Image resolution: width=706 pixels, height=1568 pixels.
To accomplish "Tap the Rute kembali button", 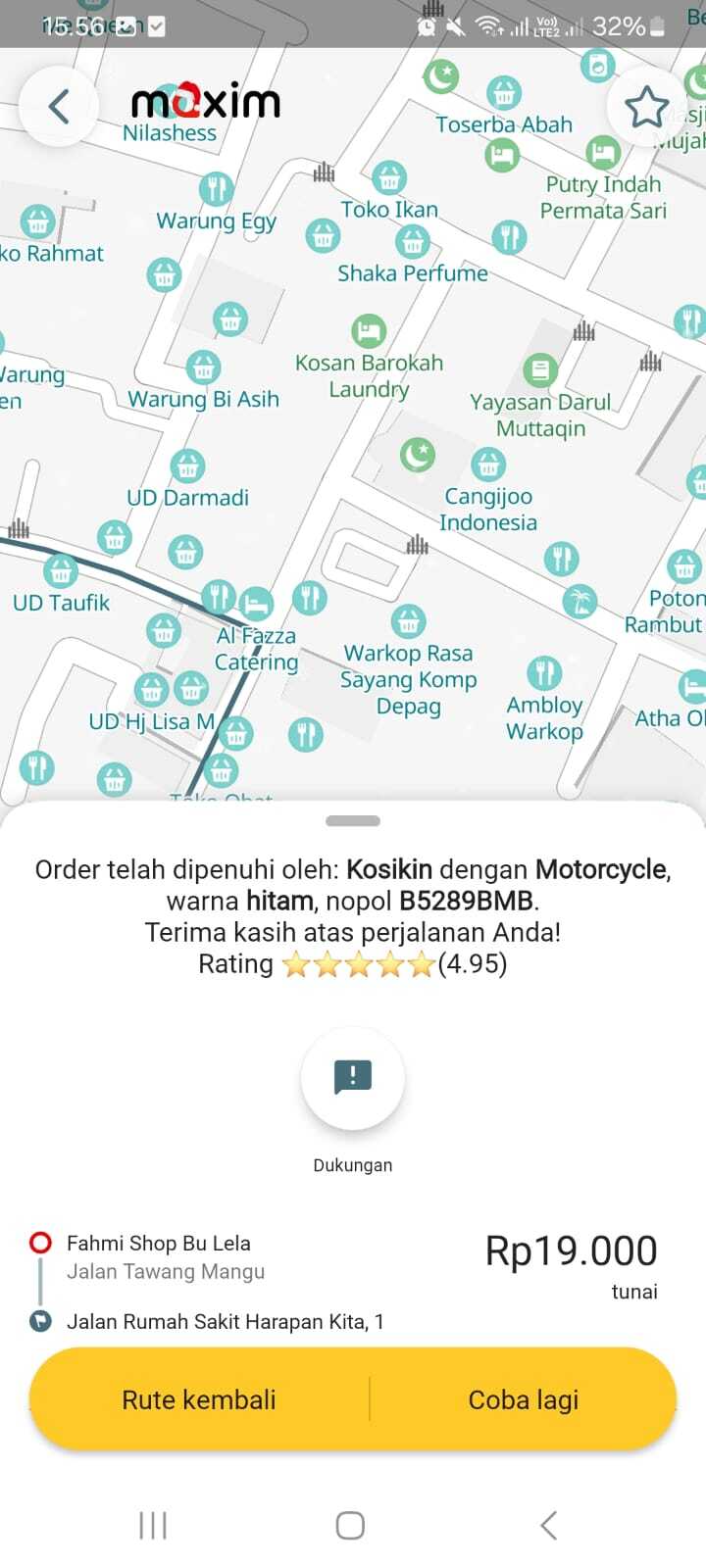I will point(199,1399).
